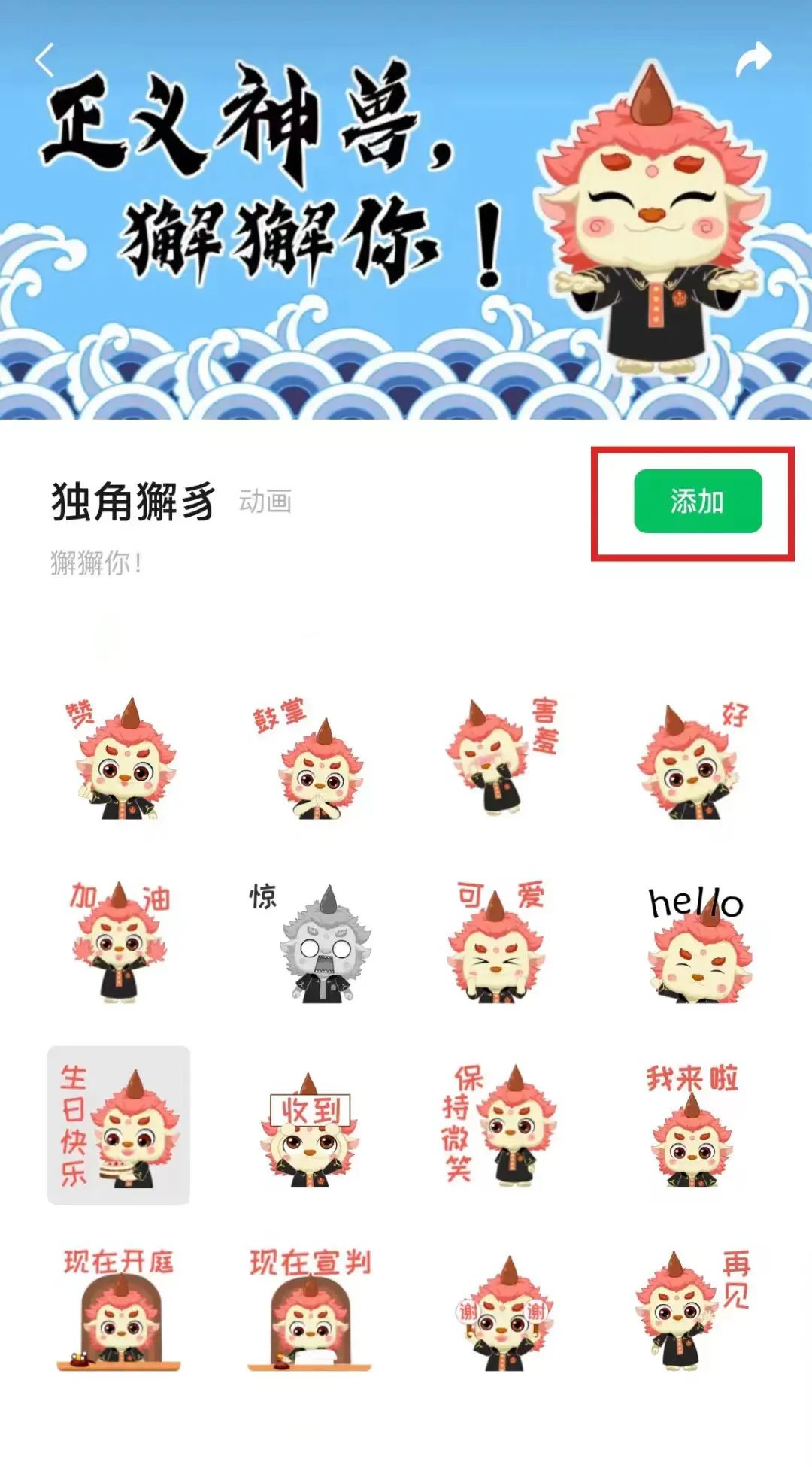
Task: Open the 生日快乐 sticker
Action: [119, 1126]
